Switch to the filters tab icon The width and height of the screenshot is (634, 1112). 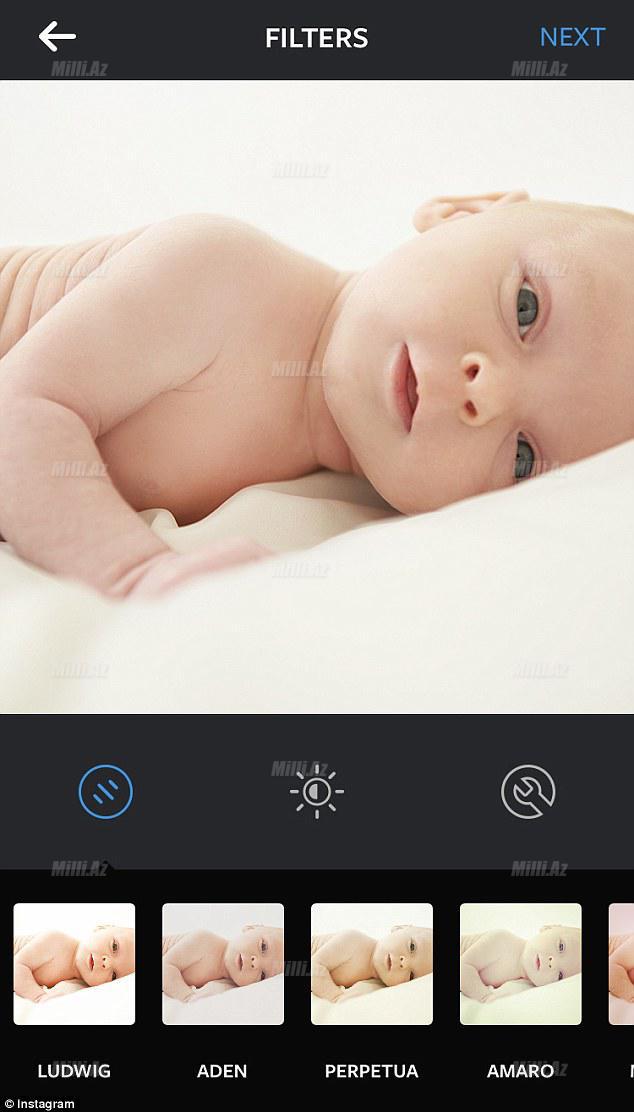[106, 792]
